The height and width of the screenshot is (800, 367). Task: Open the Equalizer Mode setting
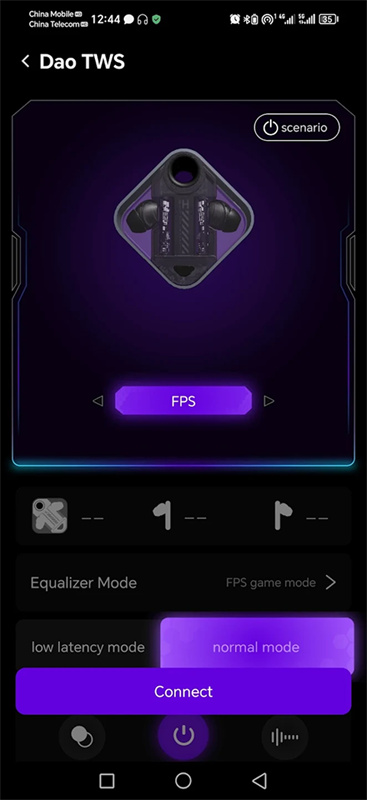click(184, 582)
